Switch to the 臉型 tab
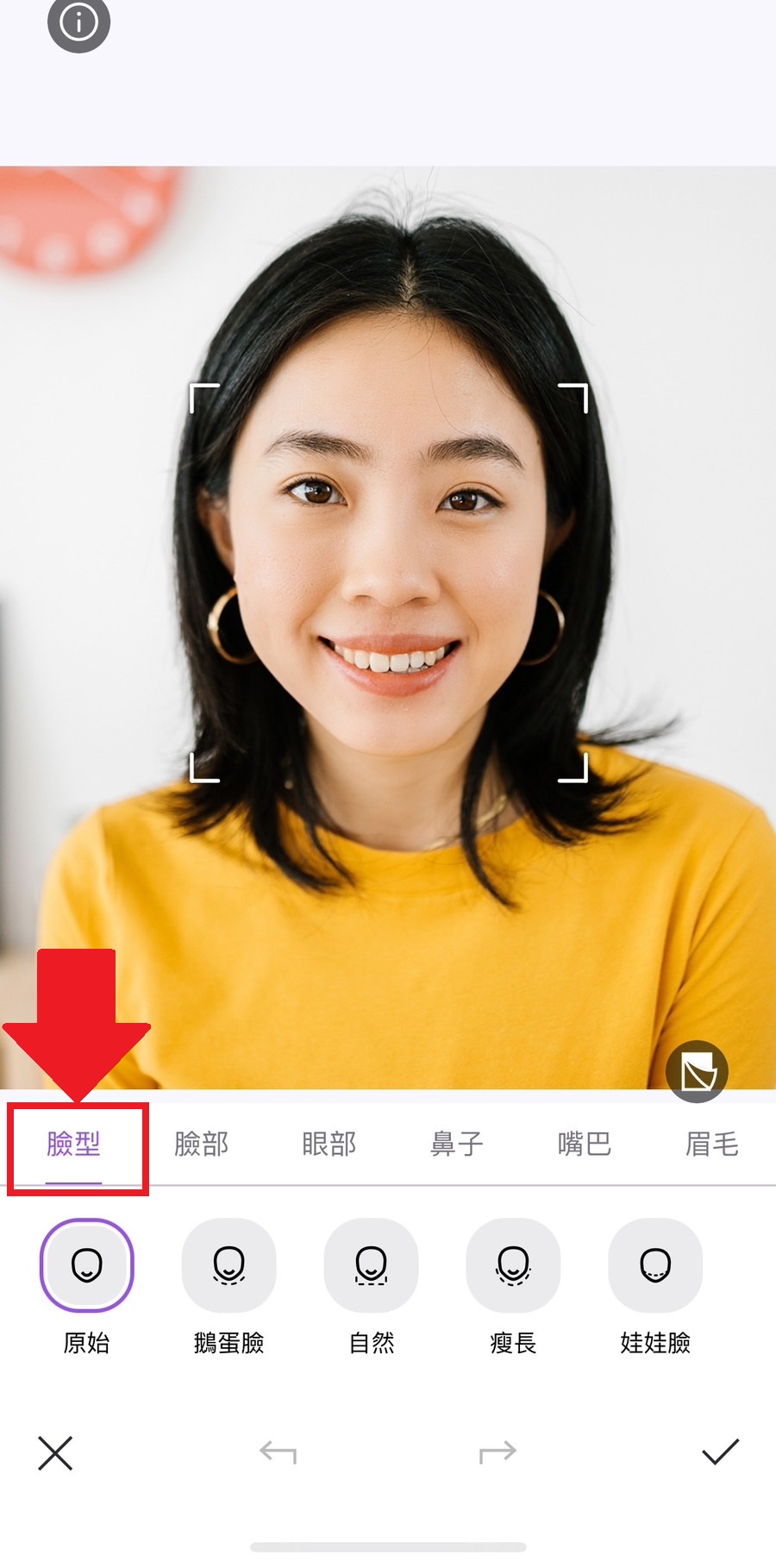 (74, 1145)
